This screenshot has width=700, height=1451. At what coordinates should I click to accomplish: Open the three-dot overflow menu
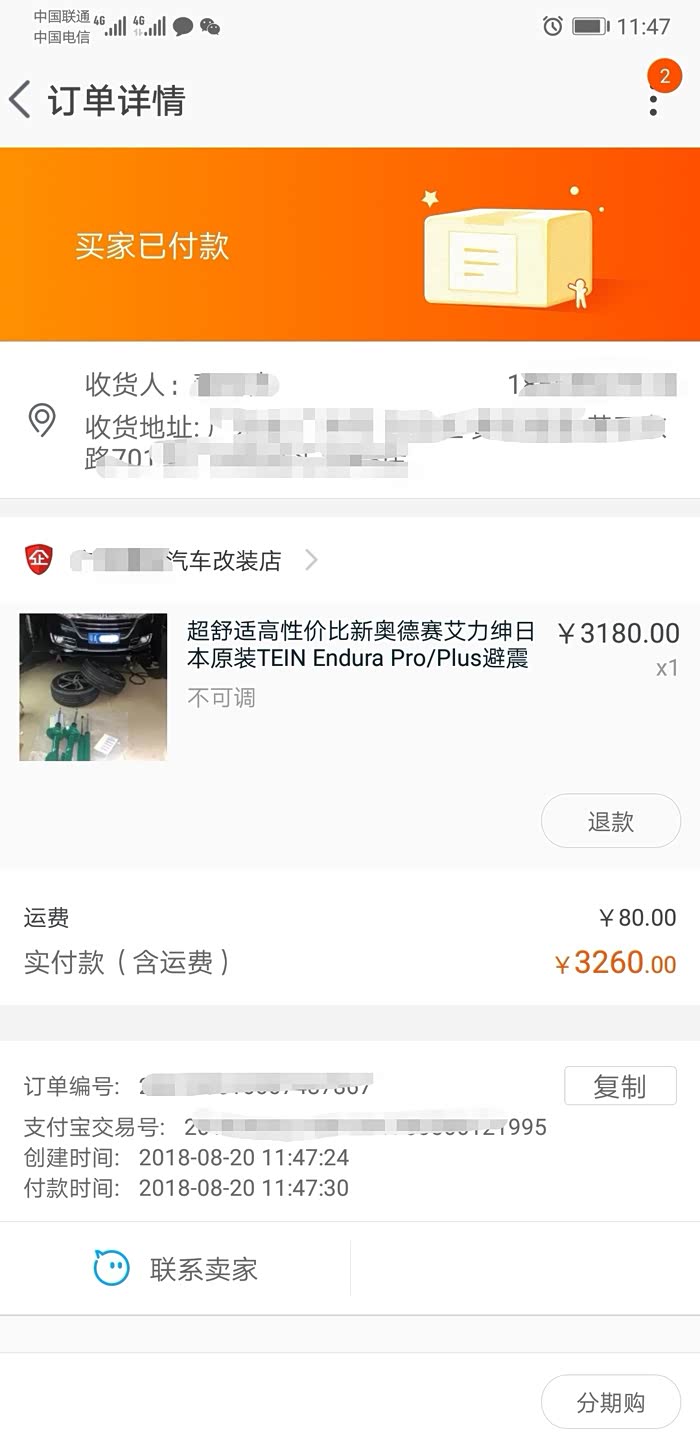pyautogui.click(x=654, y=98)
